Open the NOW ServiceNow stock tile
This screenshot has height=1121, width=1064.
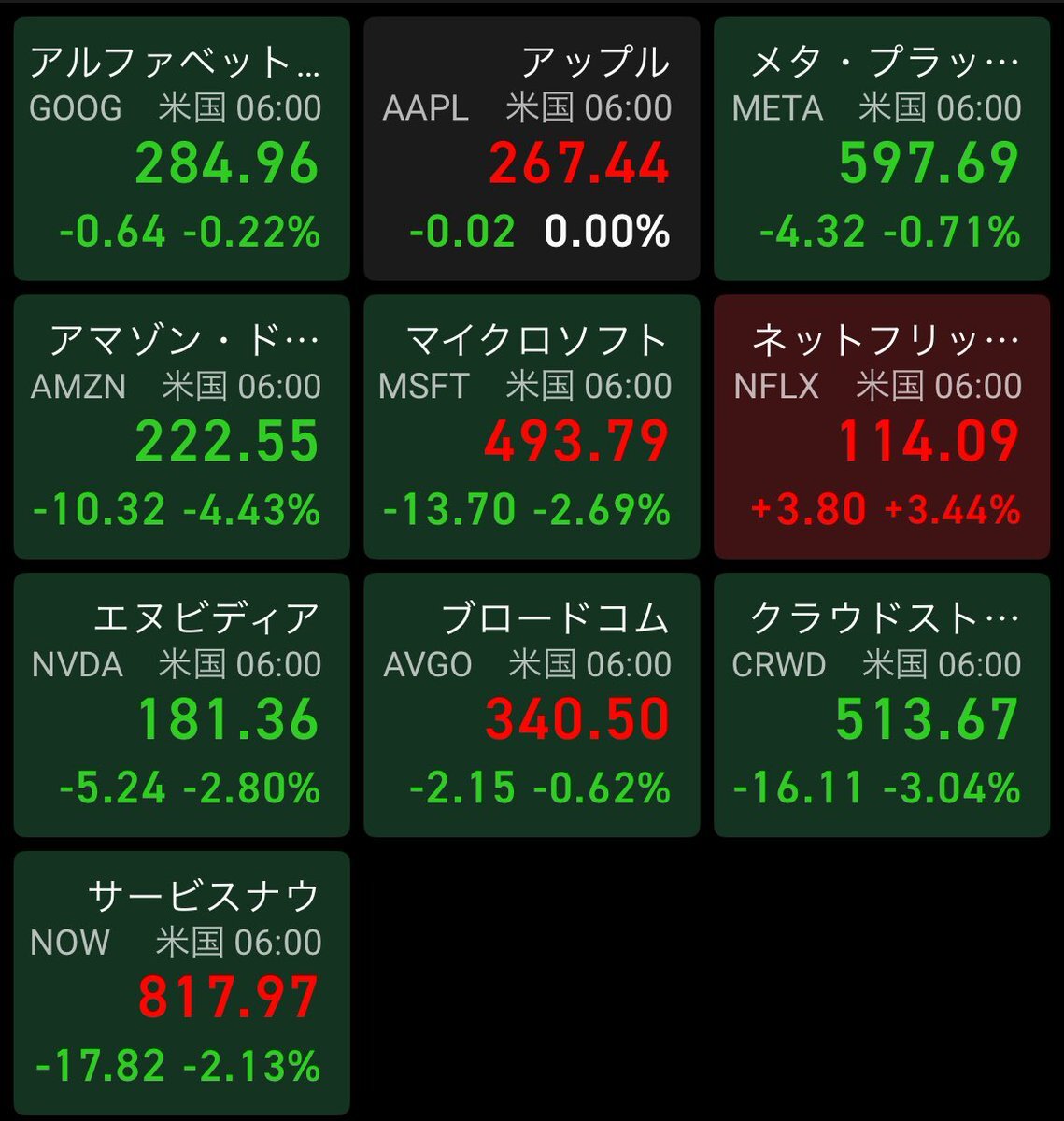click(x=181, y=983)
